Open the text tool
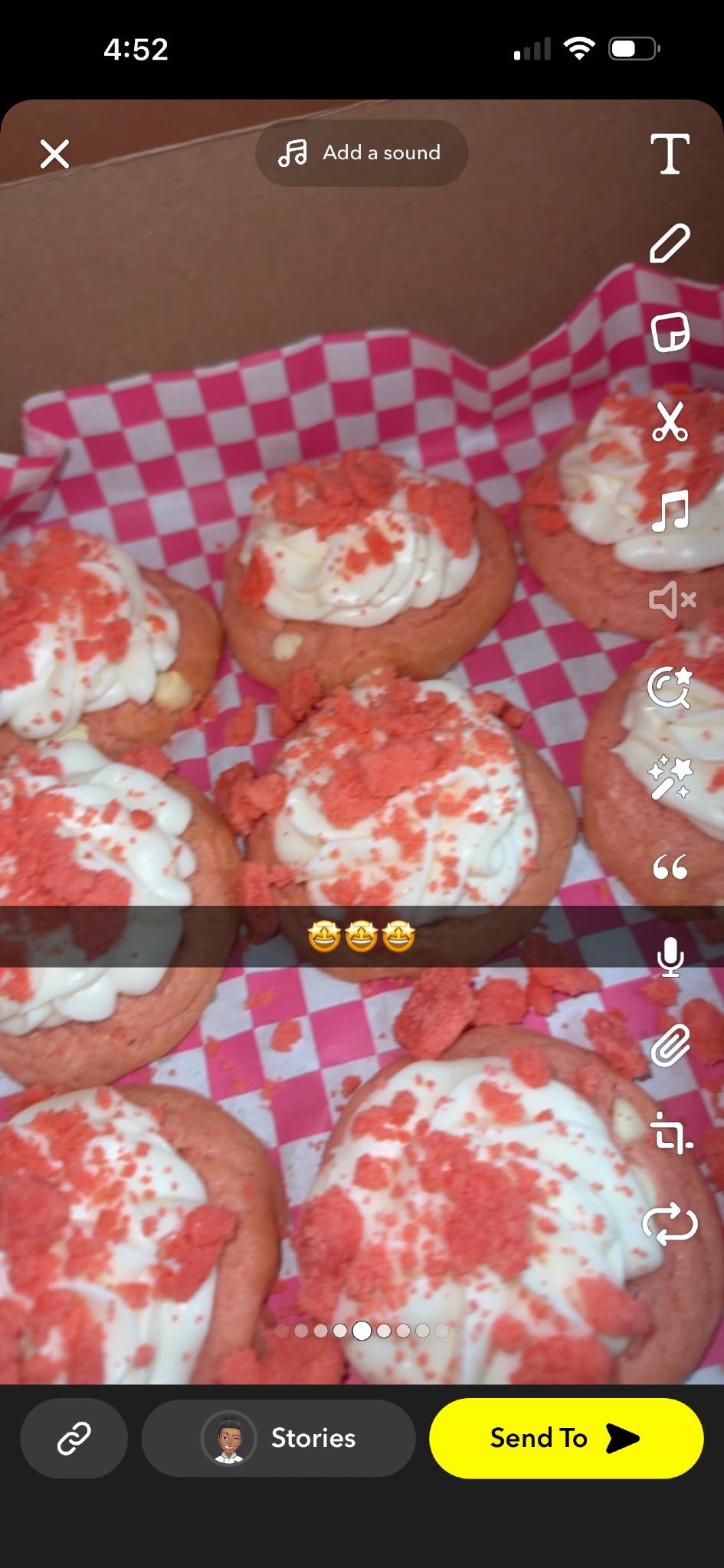This screenshot has width=724, height=1568. (670, 154)
